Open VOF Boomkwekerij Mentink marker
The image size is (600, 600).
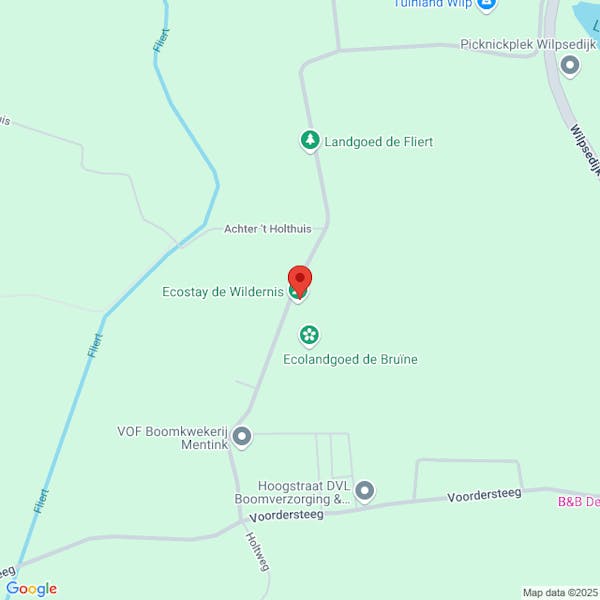point(242,436)
